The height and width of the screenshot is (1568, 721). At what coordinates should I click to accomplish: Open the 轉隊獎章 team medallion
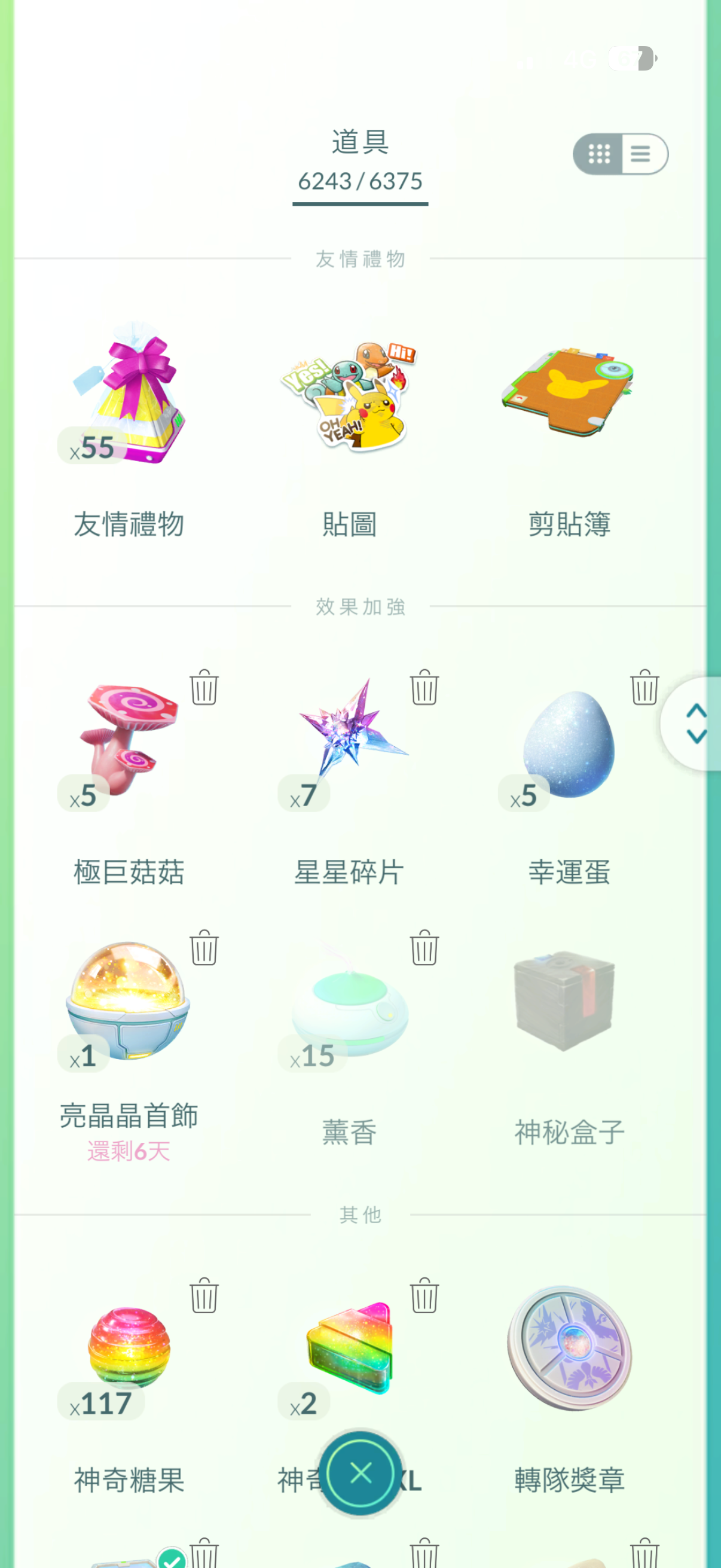(x=569, y=1352)
